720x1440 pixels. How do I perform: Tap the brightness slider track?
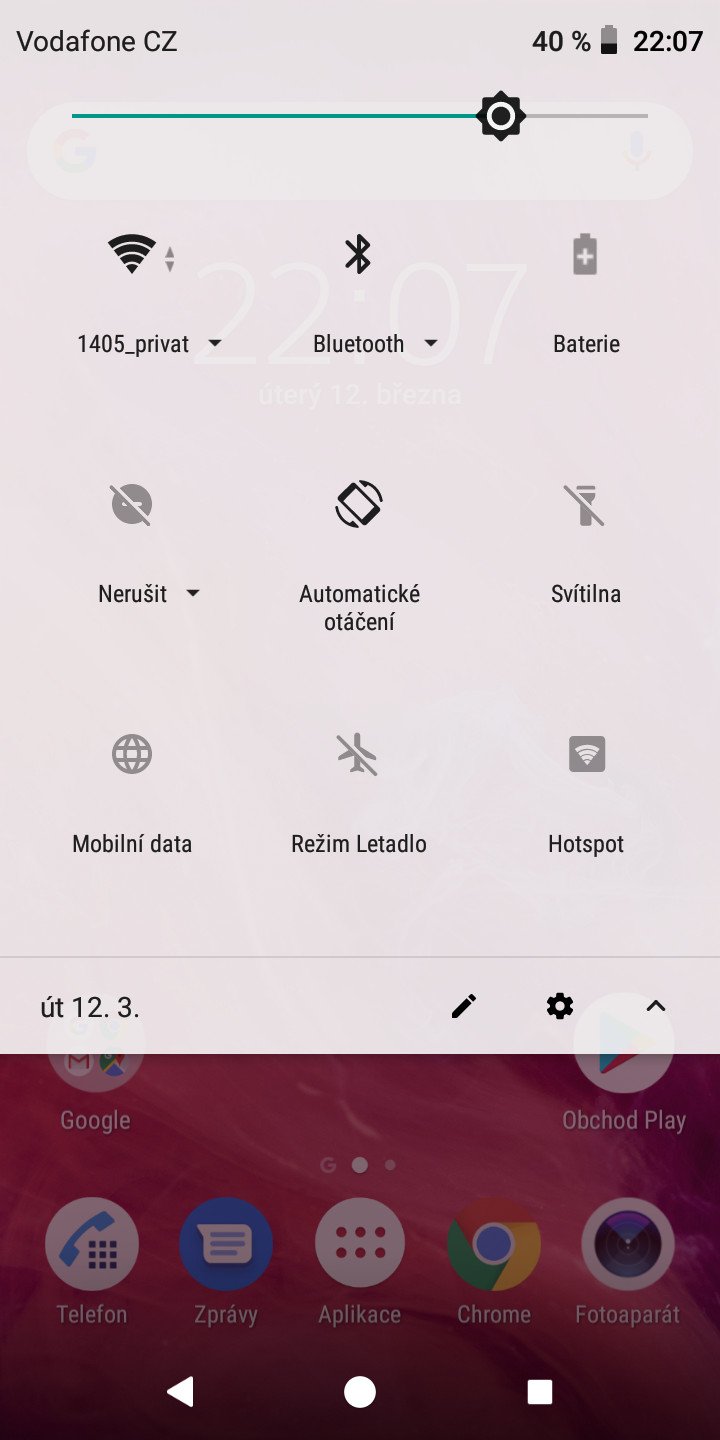360,117
